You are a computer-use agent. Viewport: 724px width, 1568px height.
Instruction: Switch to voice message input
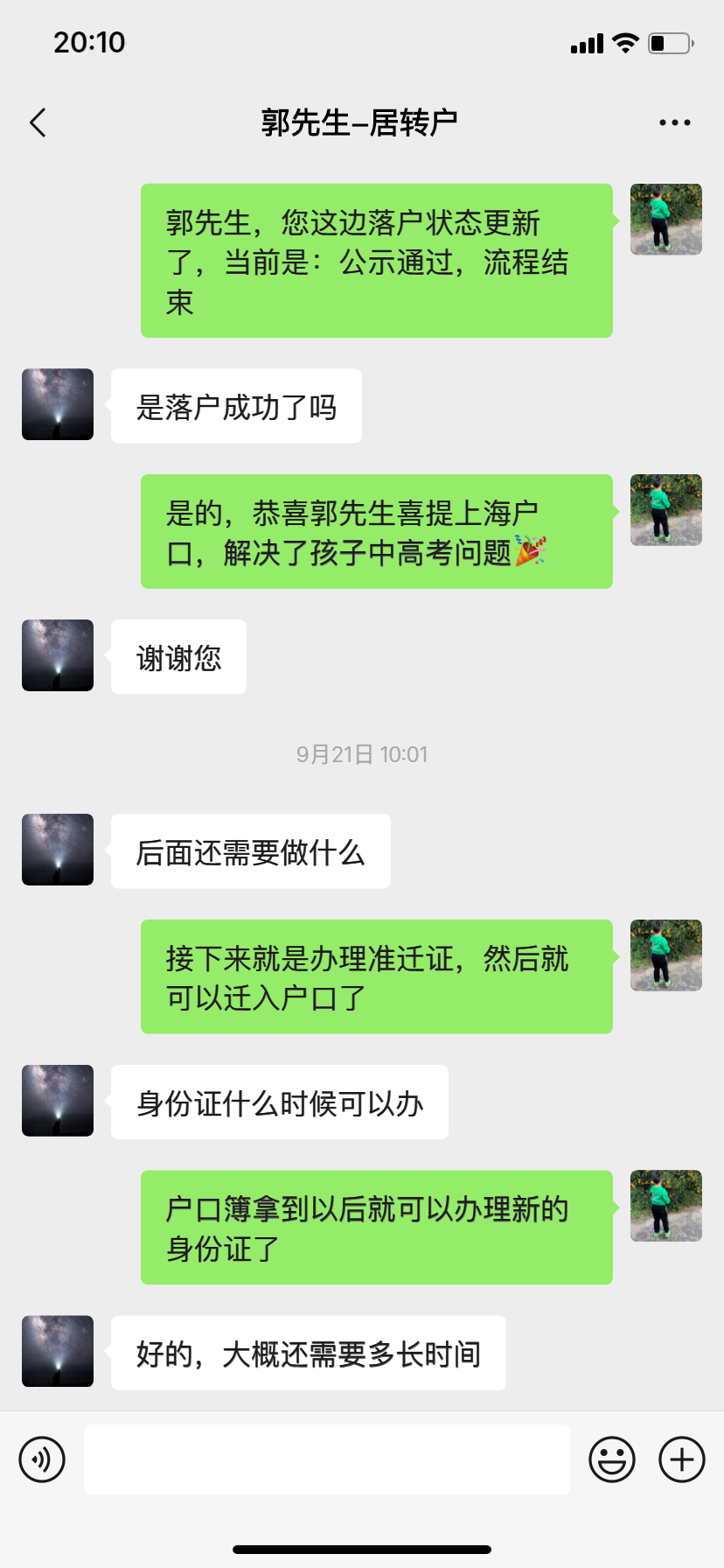coord(42,1459)
